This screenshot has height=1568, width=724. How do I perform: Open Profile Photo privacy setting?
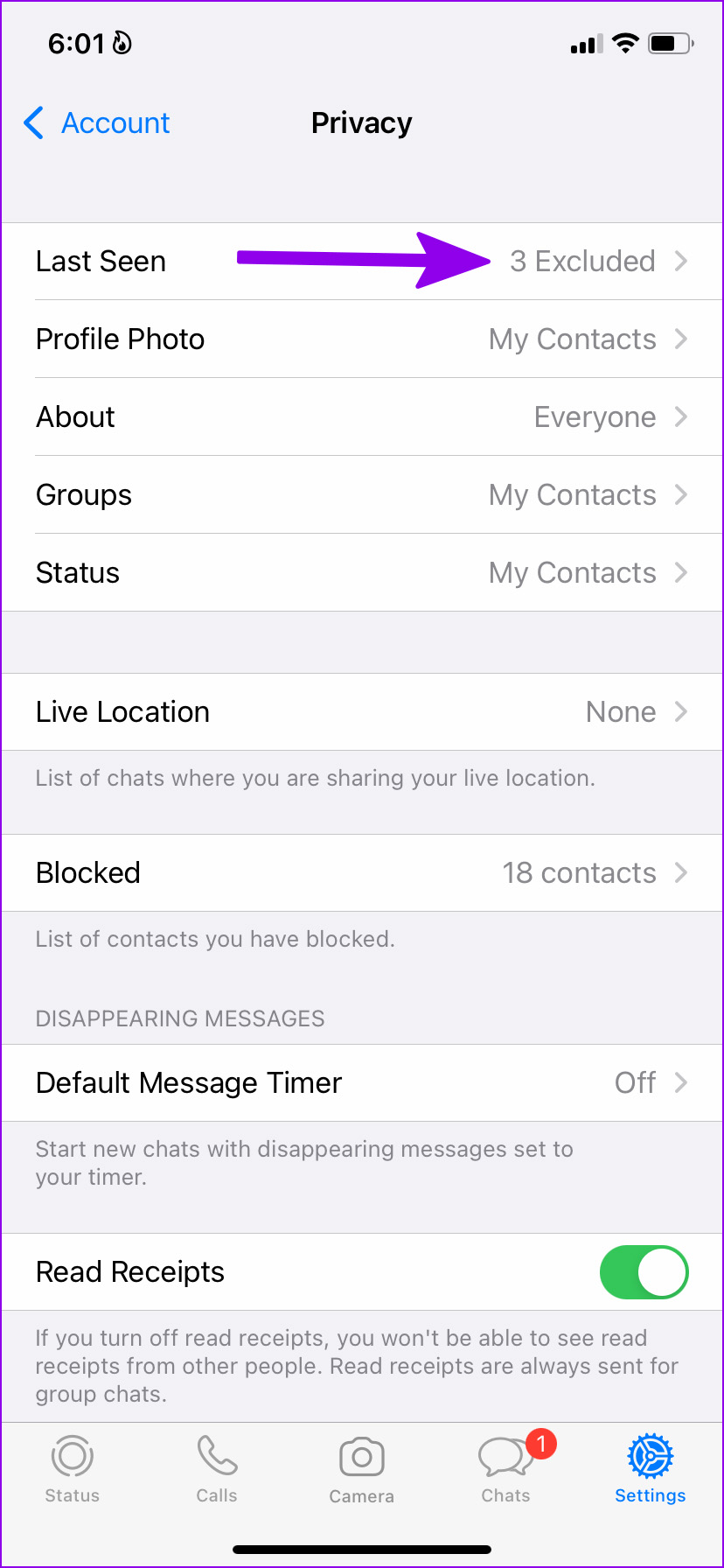coord(362,339)
